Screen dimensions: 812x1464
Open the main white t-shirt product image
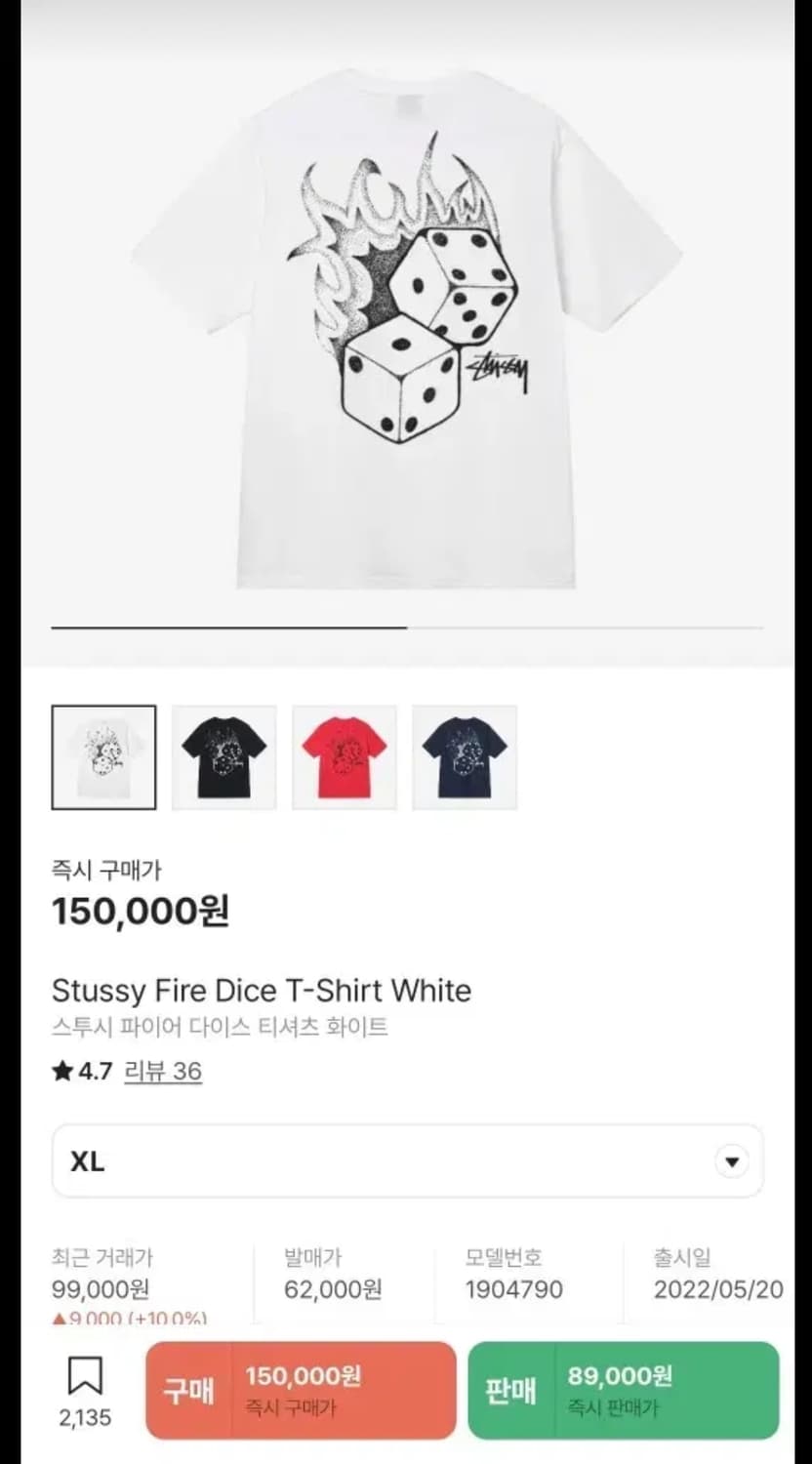[406, 332]
